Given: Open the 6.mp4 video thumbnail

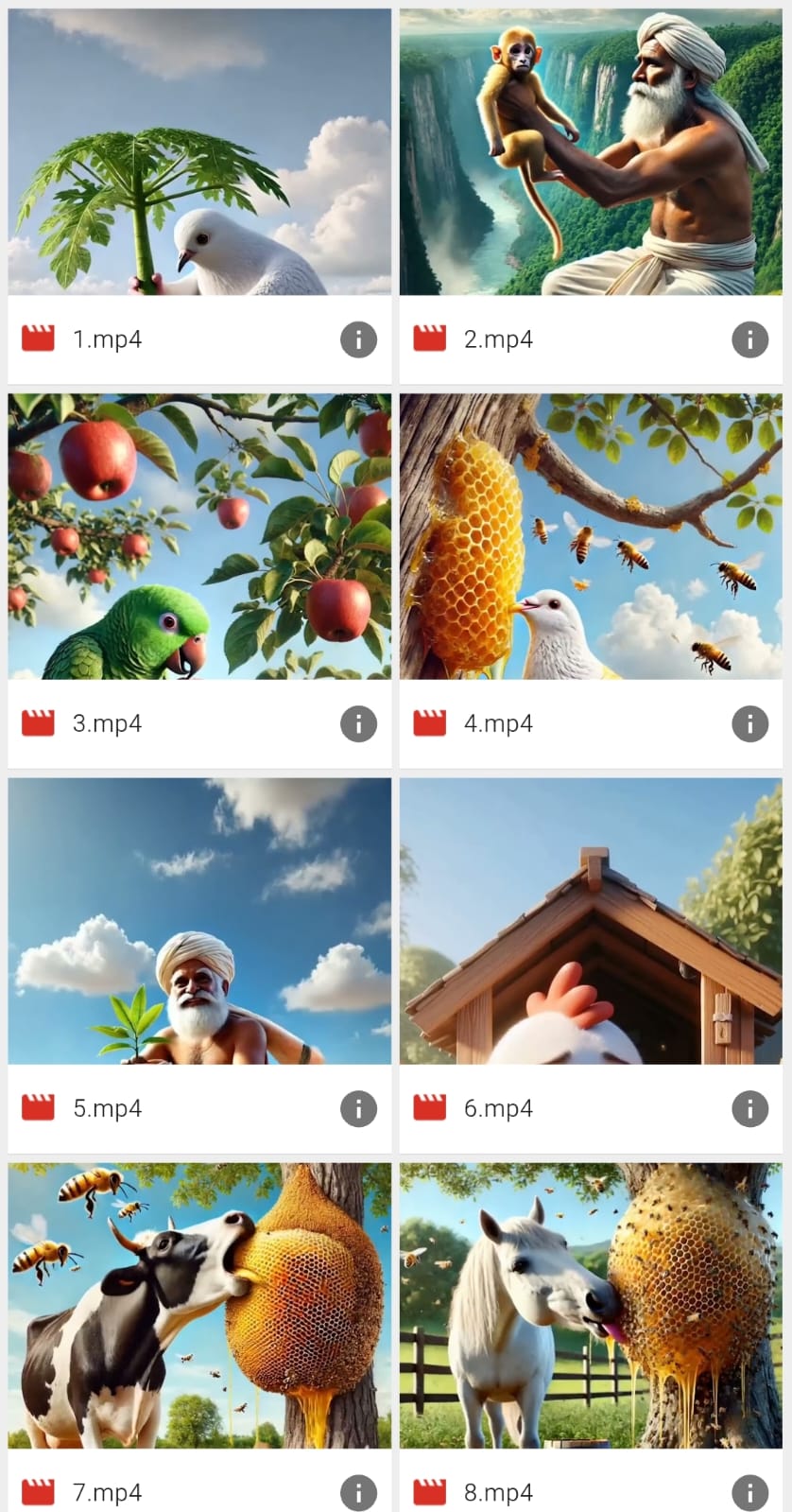Looking at the screenshot, I should (591, 921).
